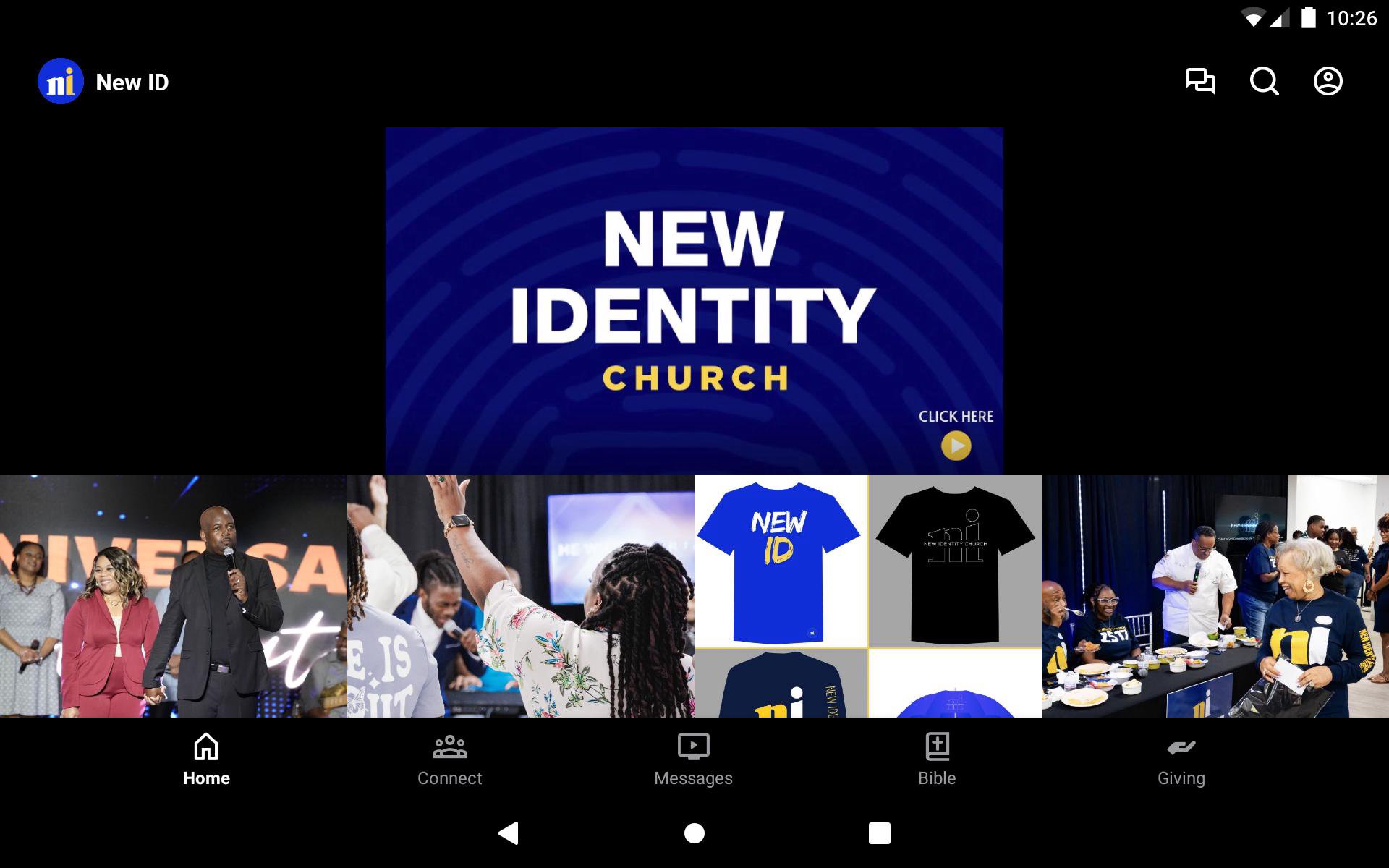
Task: Open the chef food event photo tile
Action: click(x=1215, y=595)
